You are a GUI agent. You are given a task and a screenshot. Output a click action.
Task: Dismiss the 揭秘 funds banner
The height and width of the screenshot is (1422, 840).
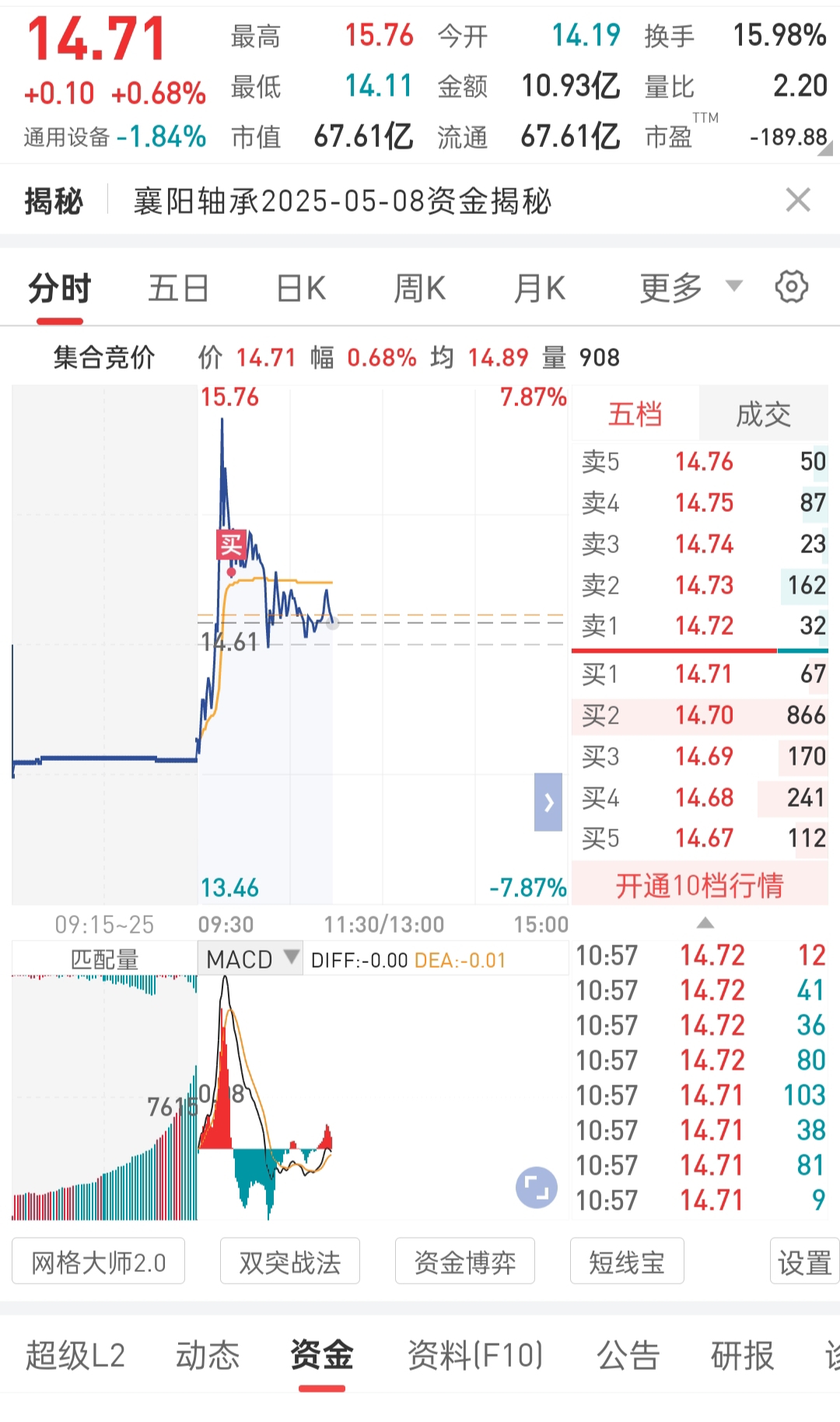coord(798,201)
